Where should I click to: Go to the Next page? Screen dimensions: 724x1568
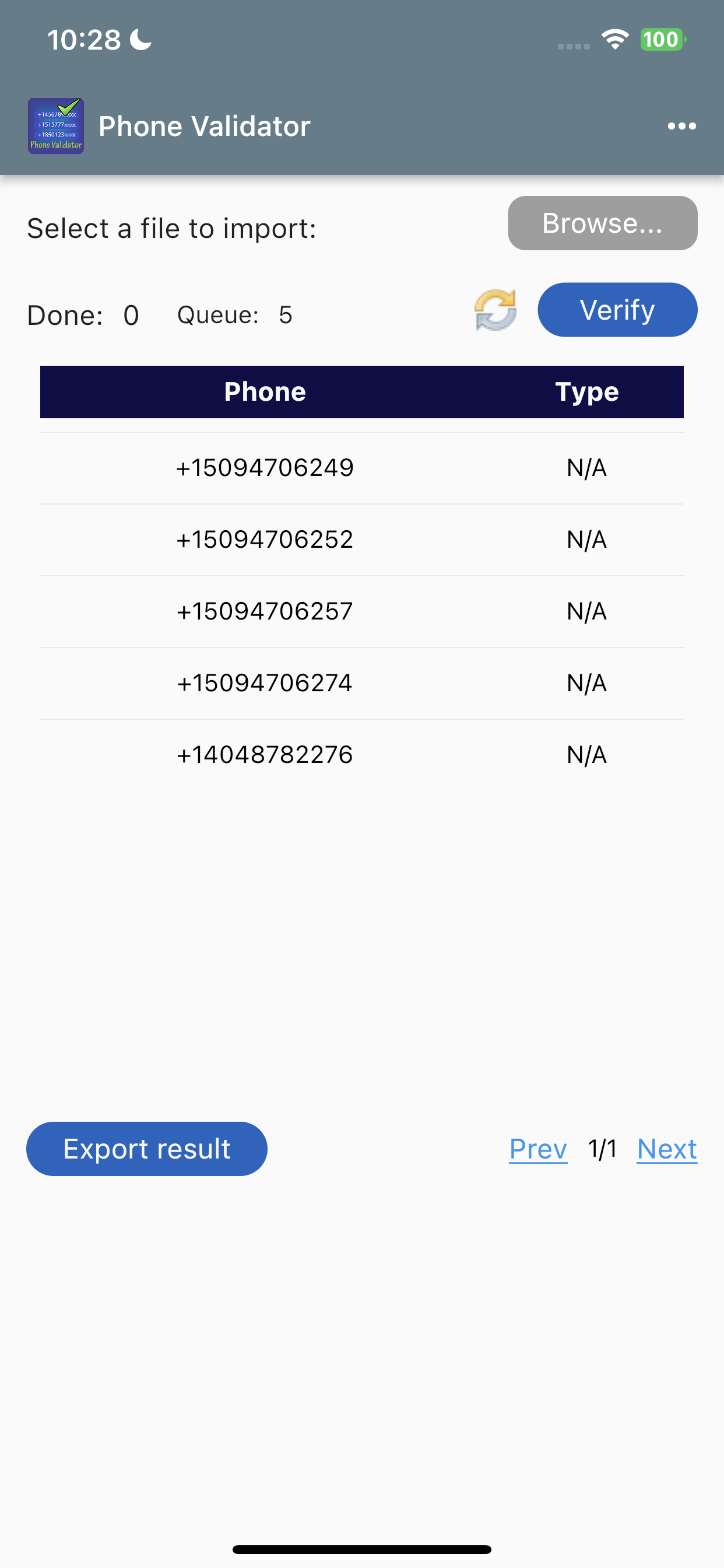coord(667,1149)
